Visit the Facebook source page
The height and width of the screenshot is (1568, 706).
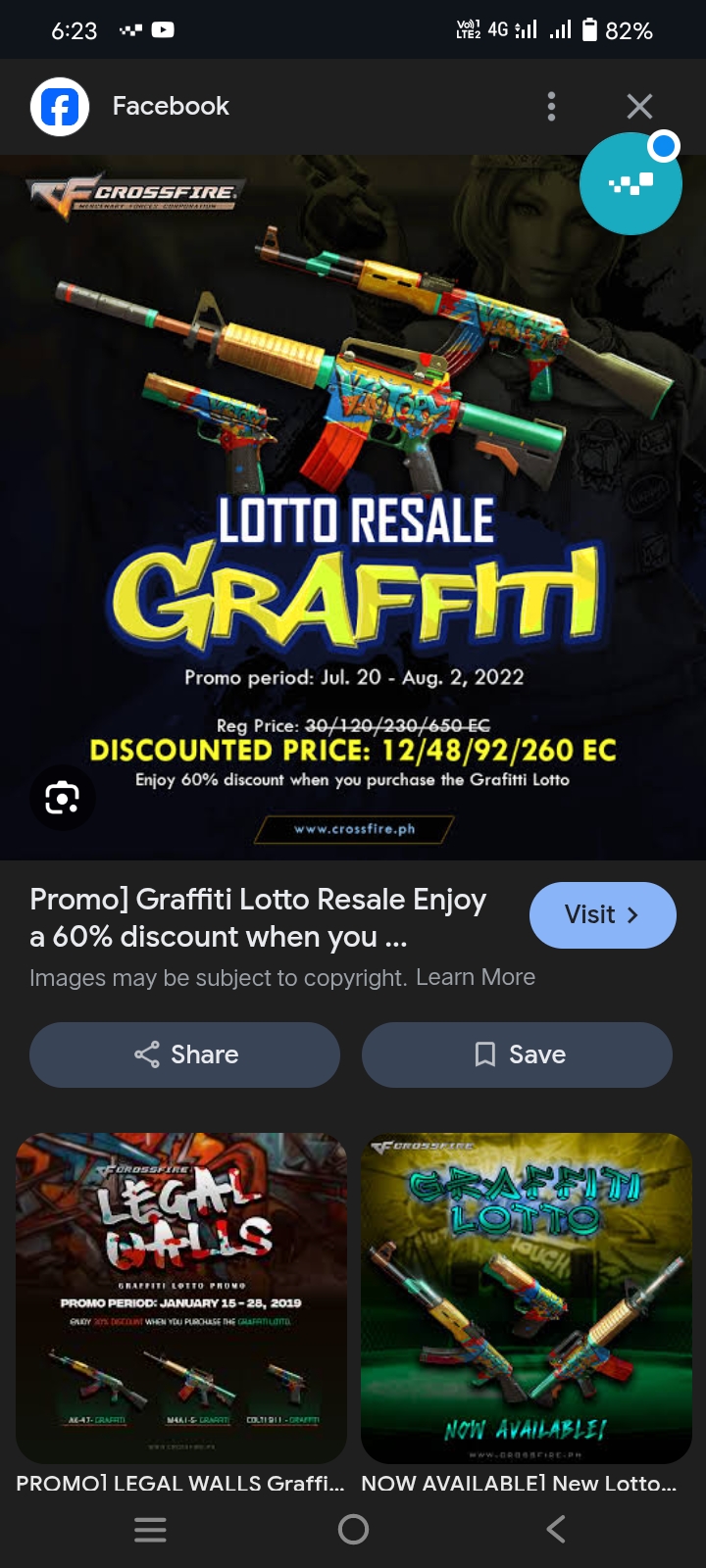point(602,915)
